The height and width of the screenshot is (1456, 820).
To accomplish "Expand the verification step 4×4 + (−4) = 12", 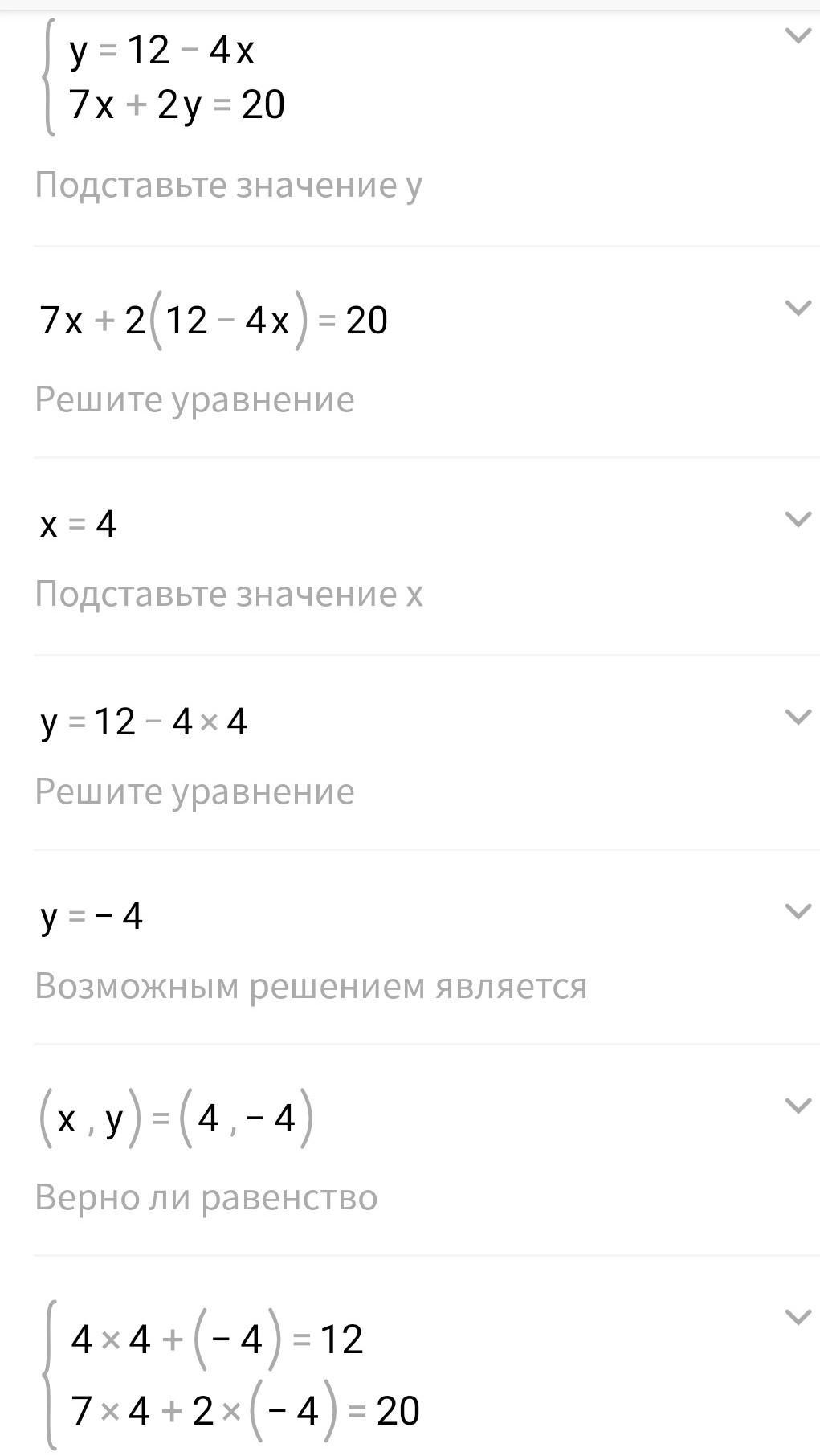I will click(797, 1317).
